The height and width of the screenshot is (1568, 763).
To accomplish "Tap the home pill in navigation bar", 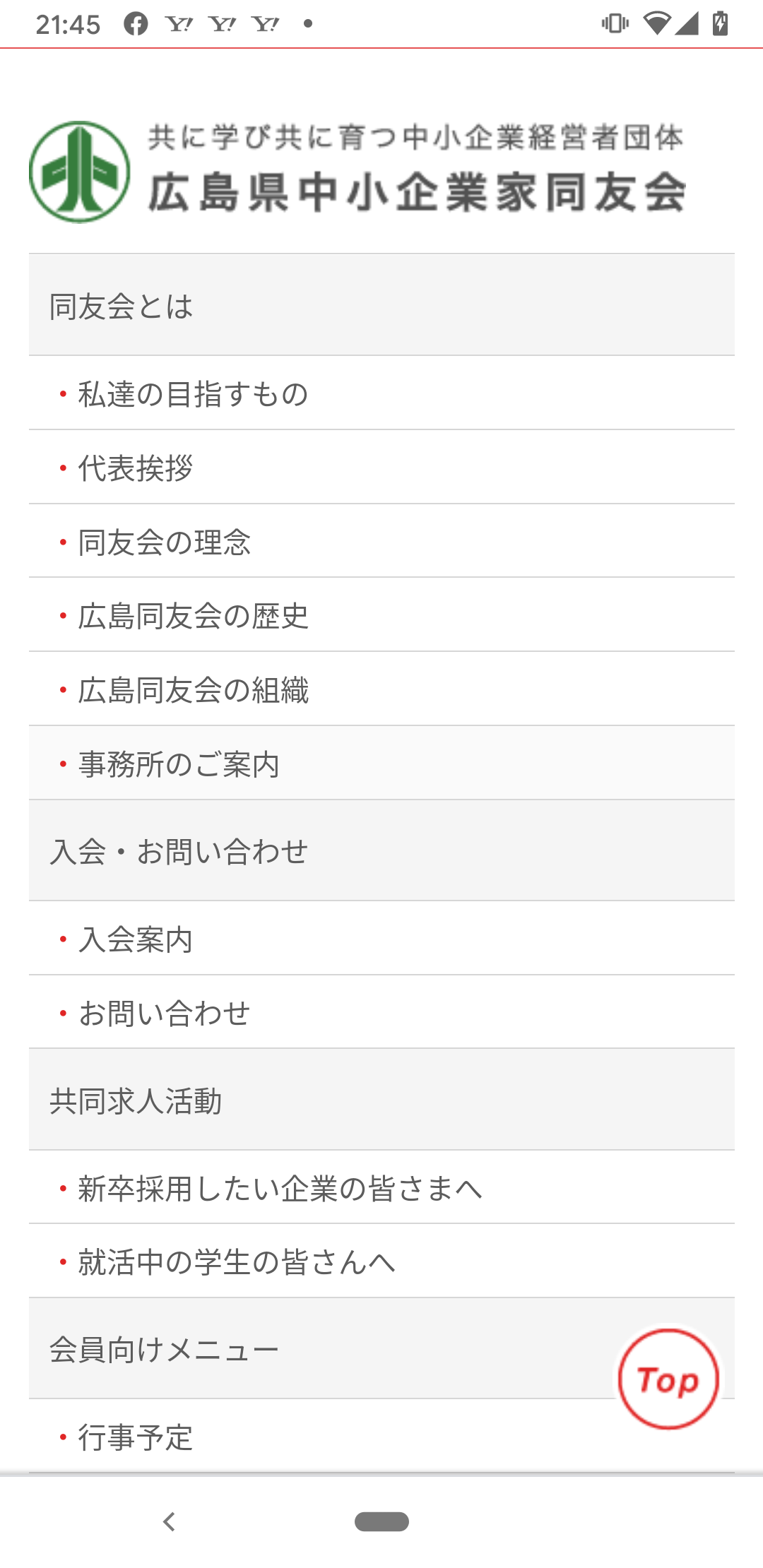I will [x=381, y=1521].
